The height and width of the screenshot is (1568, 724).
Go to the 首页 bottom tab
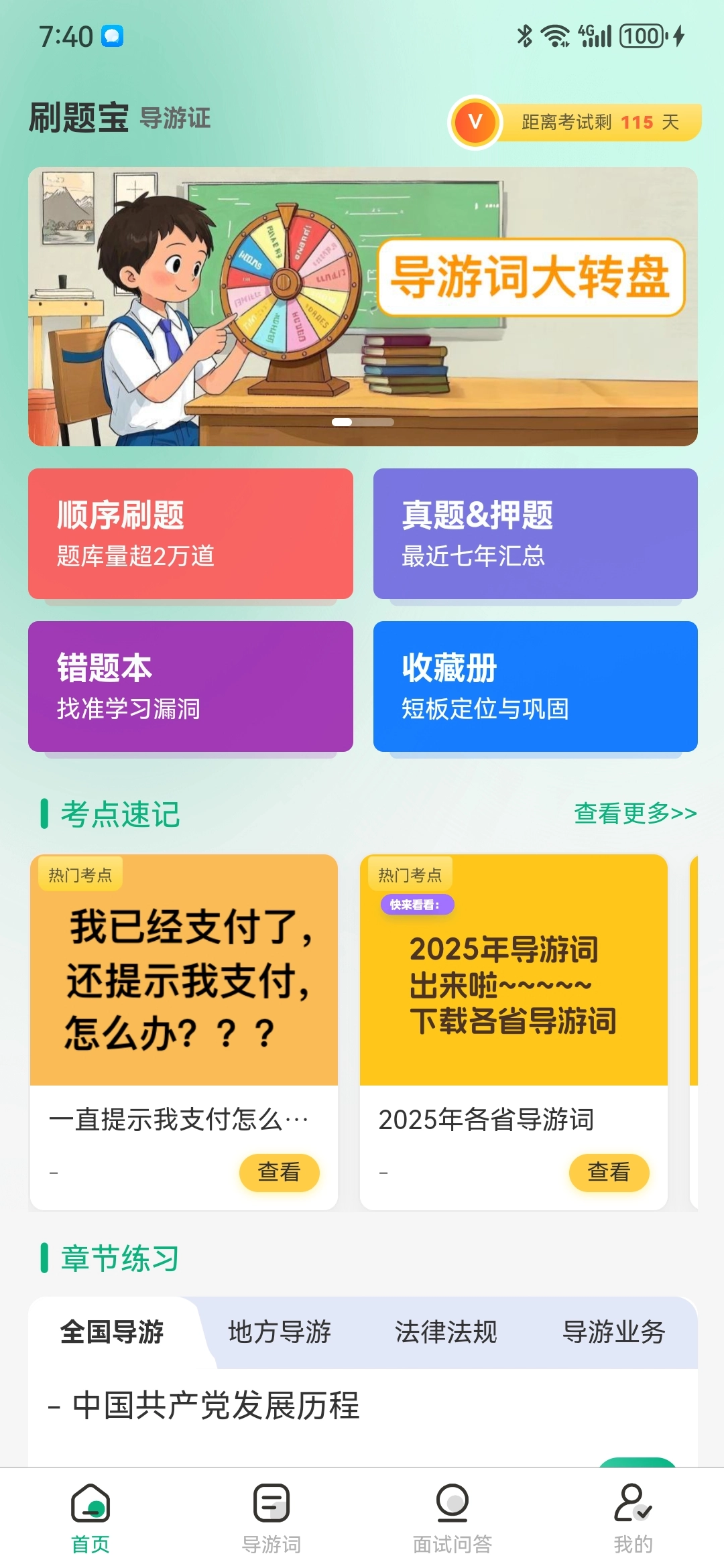(x=90, y=1518)
